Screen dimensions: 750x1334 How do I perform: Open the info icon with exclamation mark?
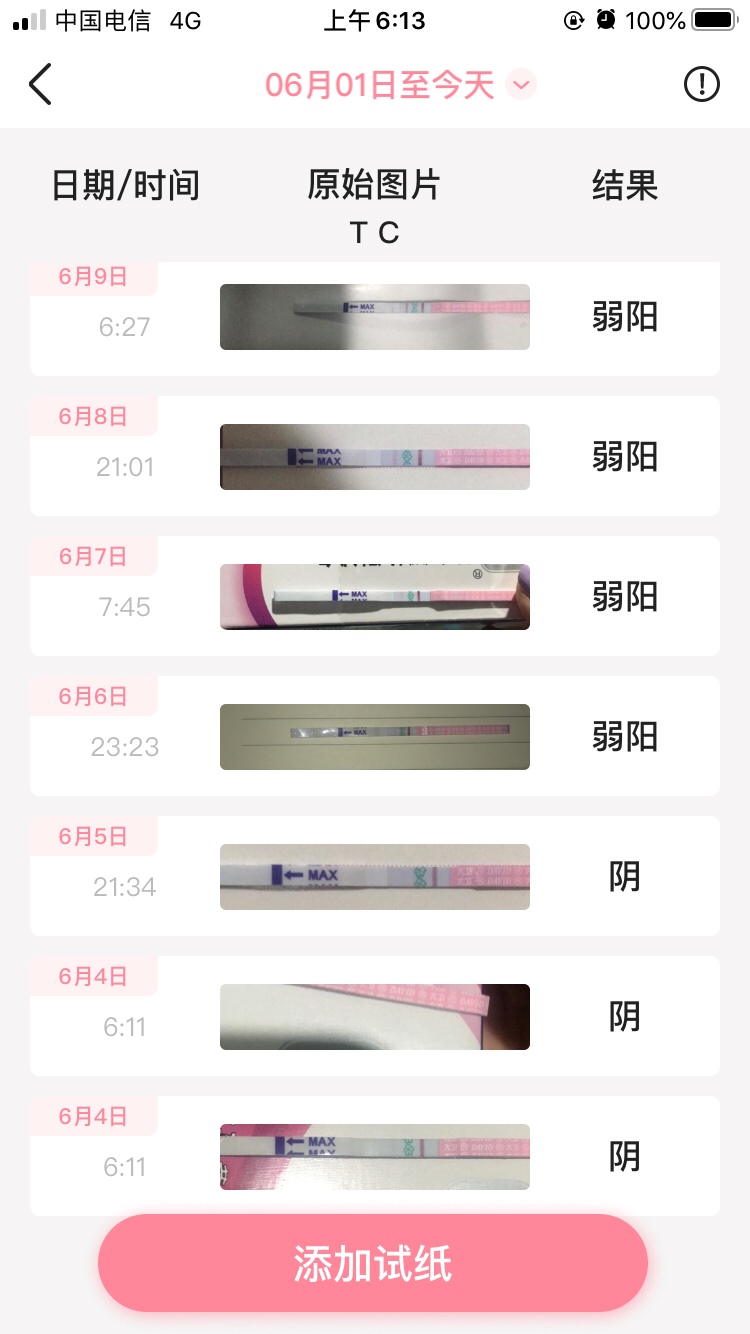pyautogui.click(x=701, y=85)
